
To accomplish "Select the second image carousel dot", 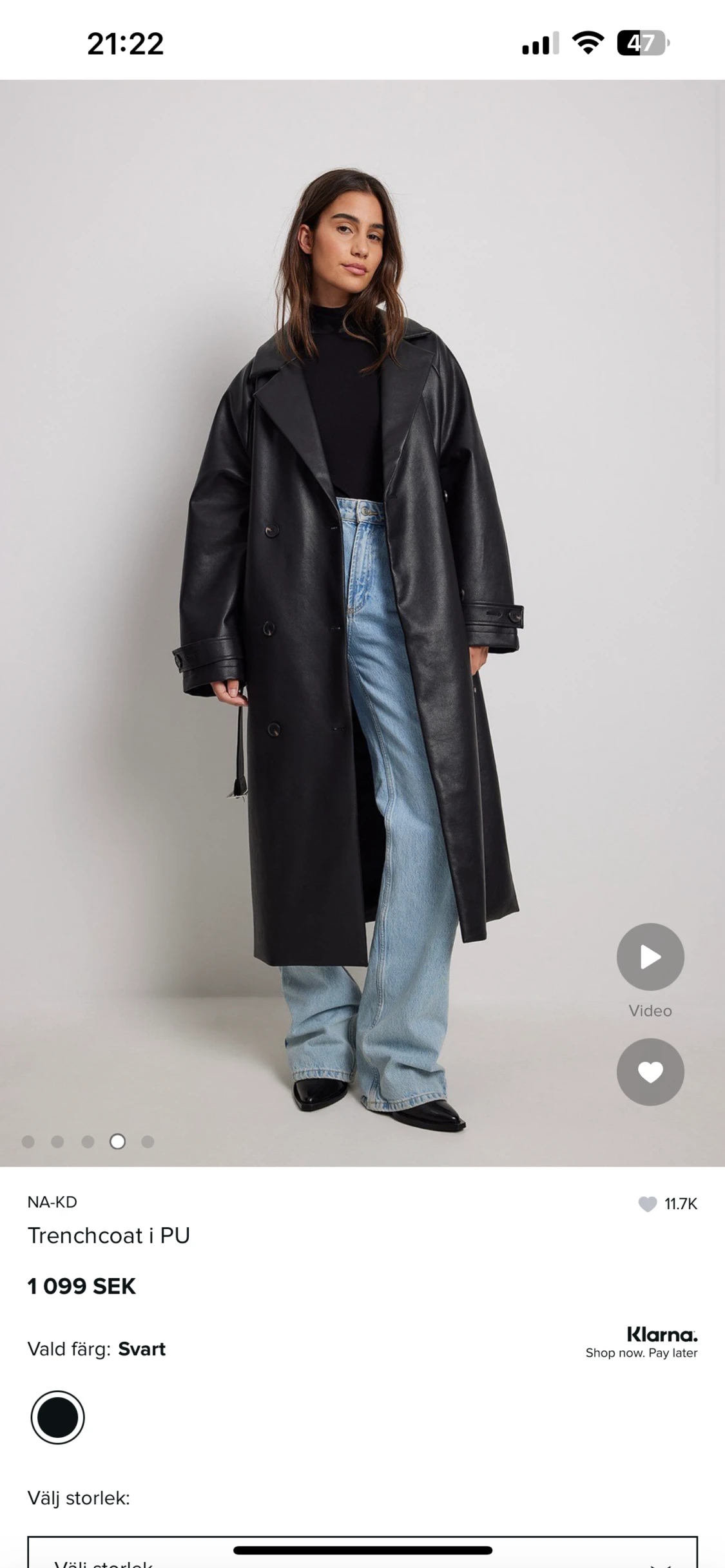I will 59,1142.
